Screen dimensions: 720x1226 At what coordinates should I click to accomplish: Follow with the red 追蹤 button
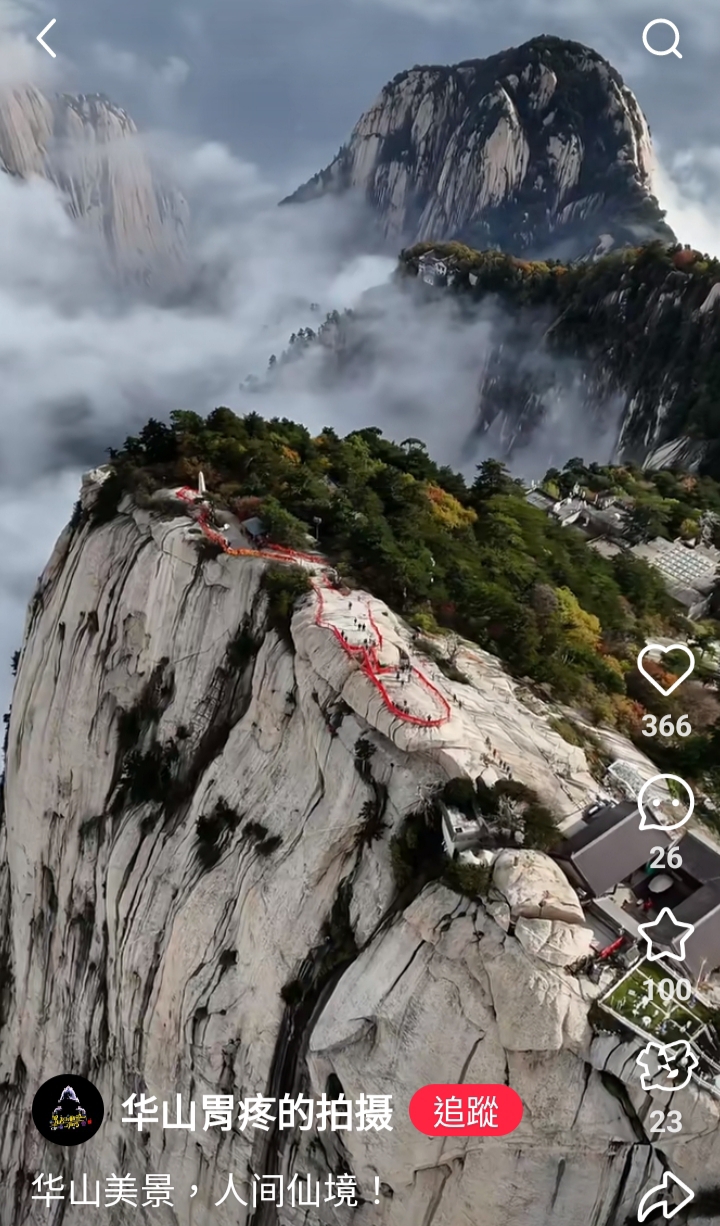(466, 1110)
